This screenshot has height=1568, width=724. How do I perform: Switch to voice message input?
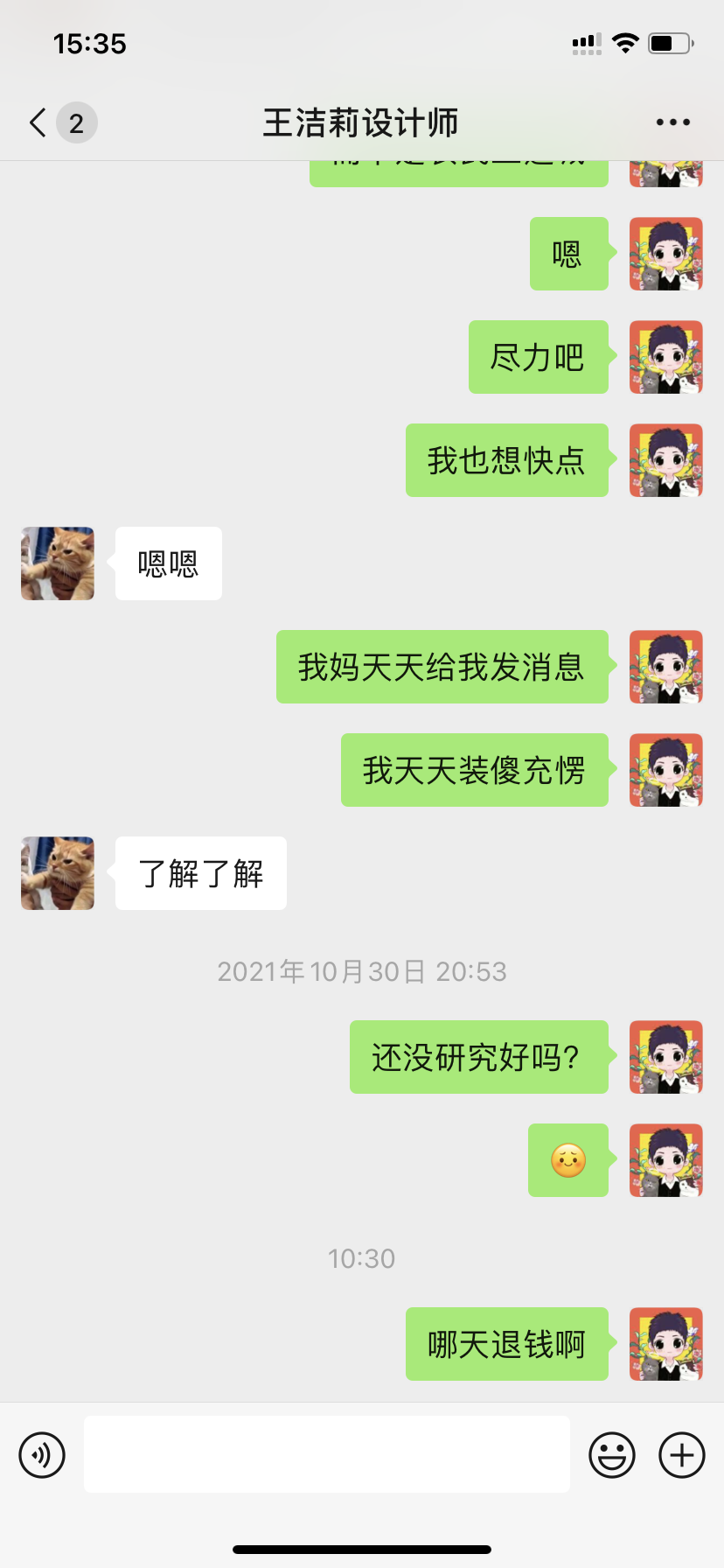(x=42, y=1455)
